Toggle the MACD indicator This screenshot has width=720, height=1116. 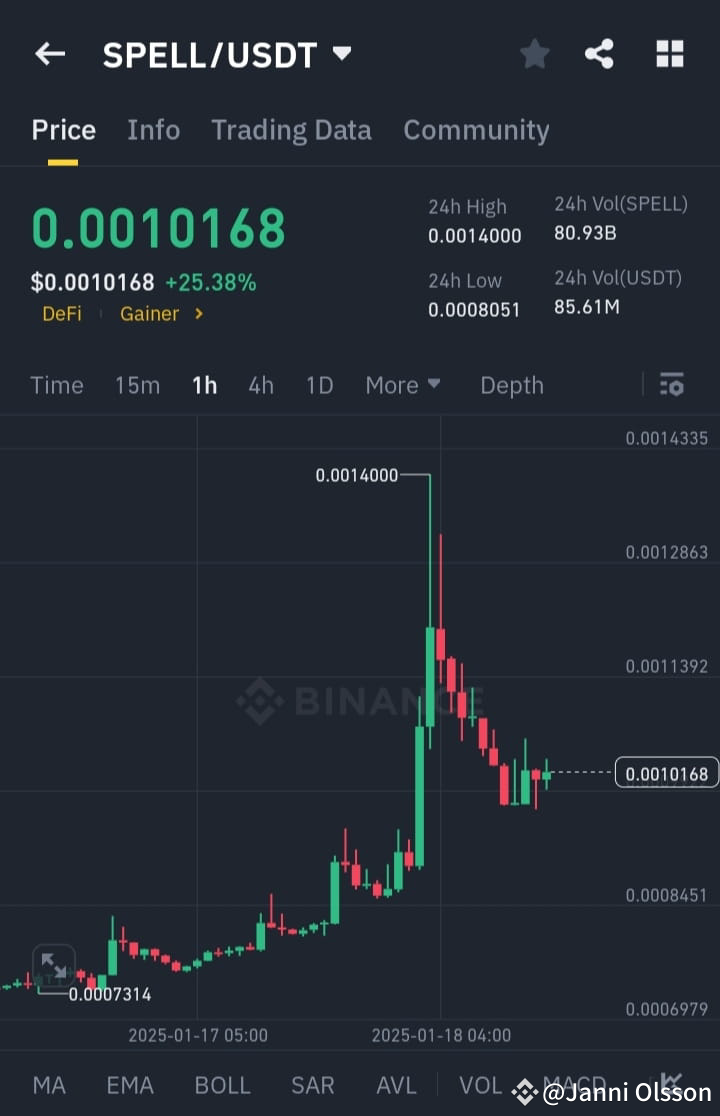pos(572,1085)
